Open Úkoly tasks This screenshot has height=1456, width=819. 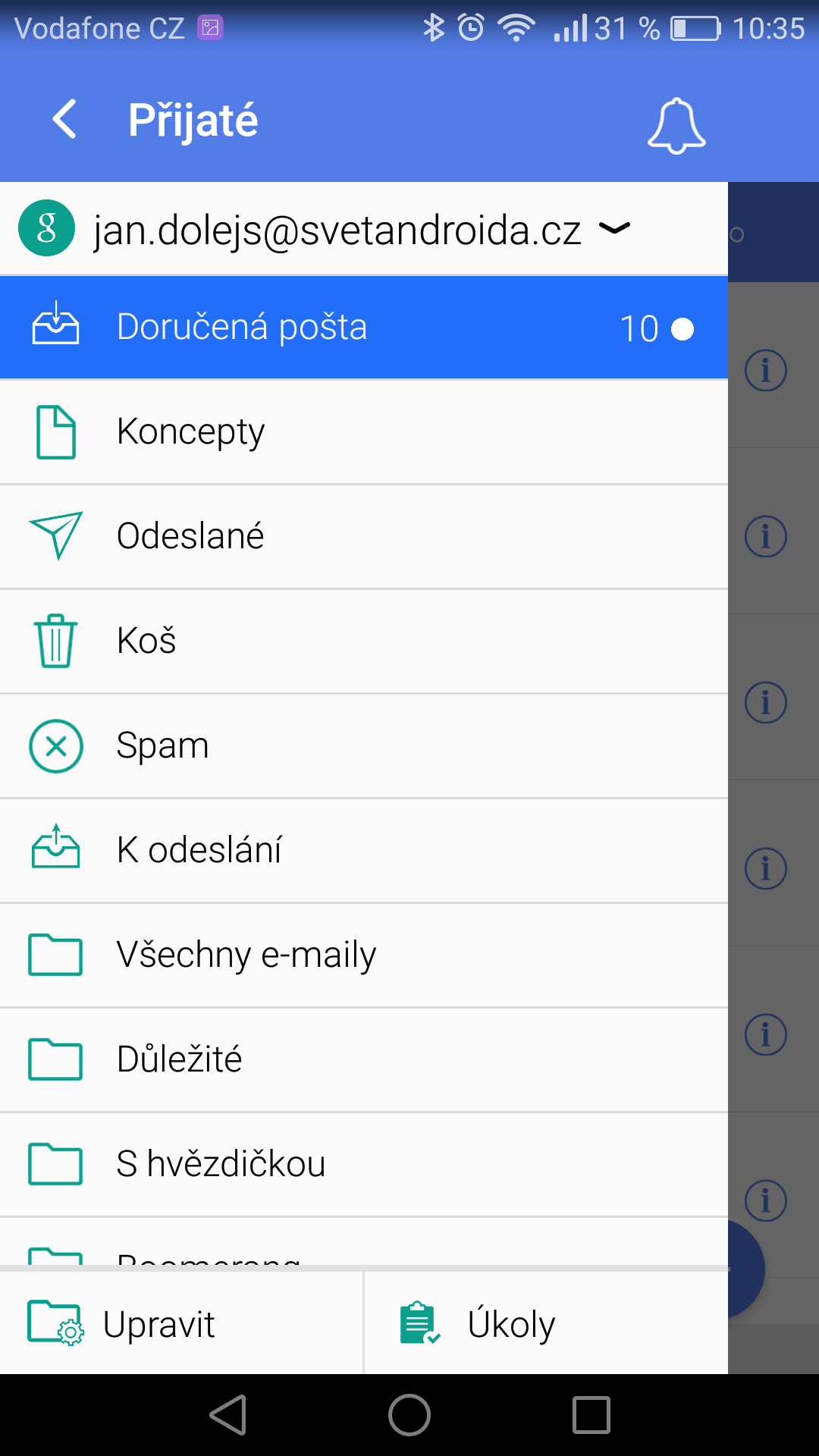547,1323
